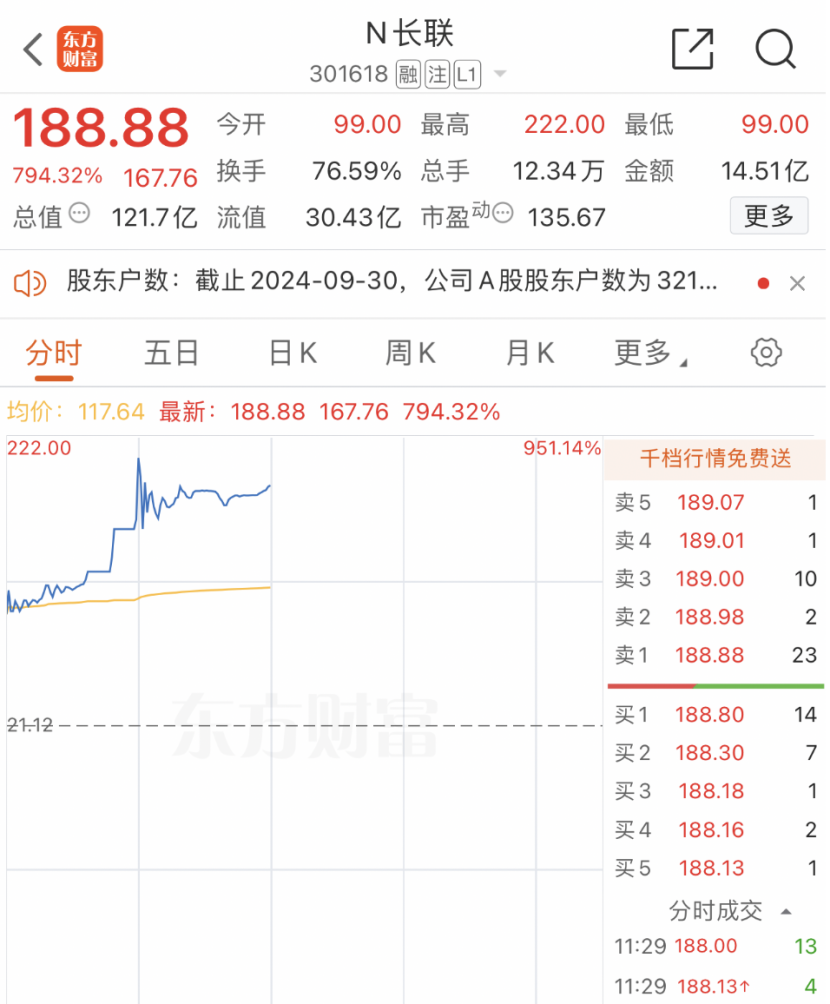Switch to the 日K chart tab
Viewport: 830px width, 1004px height.
(293, 353)
